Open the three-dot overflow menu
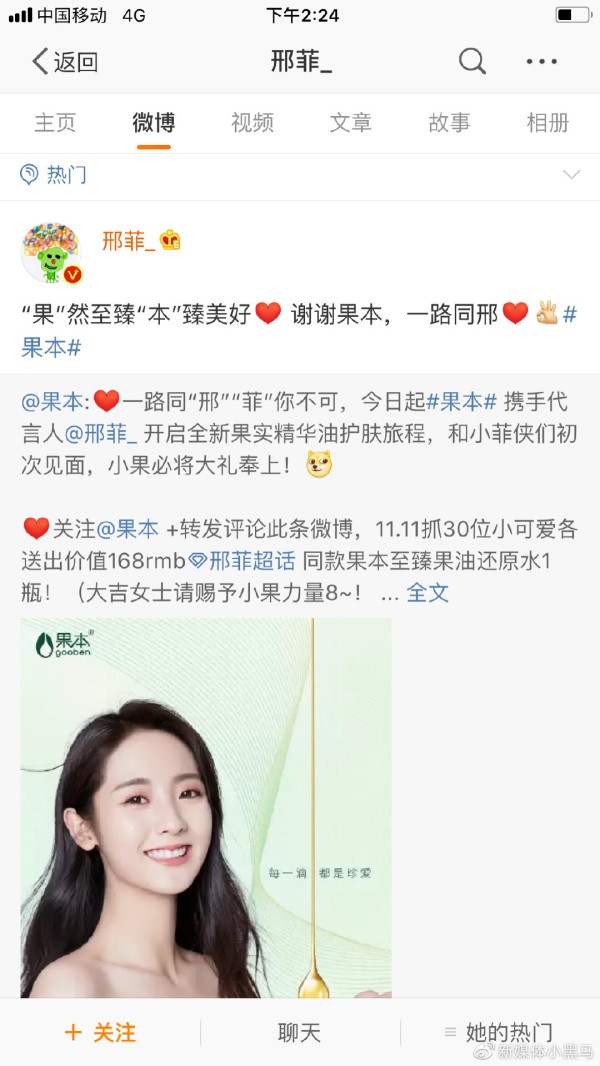 point(541,62)
